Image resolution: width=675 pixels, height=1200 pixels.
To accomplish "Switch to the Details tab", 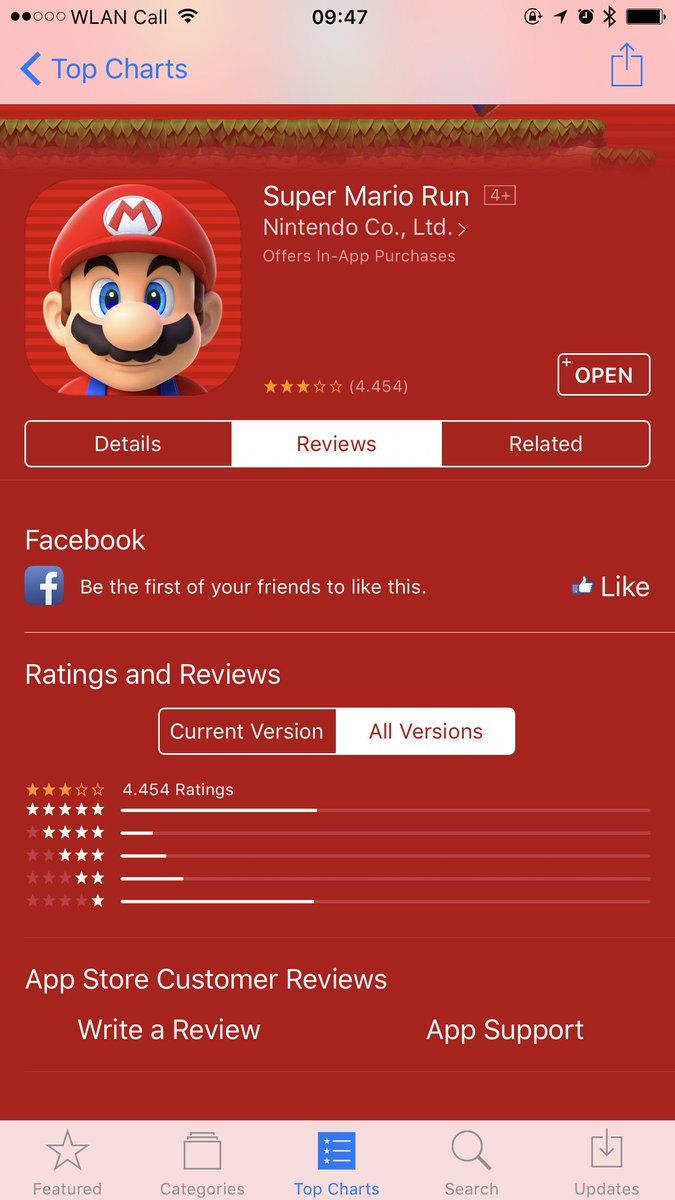I will 128,444.
